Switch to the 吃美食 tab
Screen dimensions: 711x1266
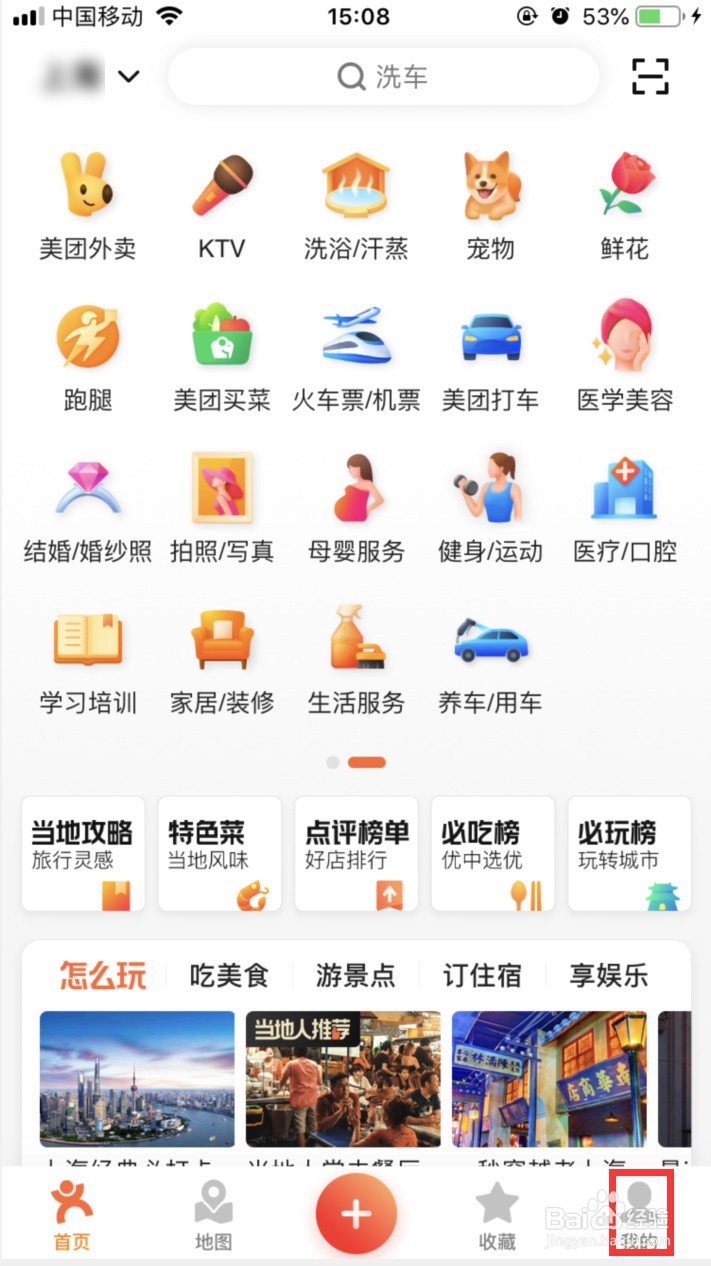229,975
